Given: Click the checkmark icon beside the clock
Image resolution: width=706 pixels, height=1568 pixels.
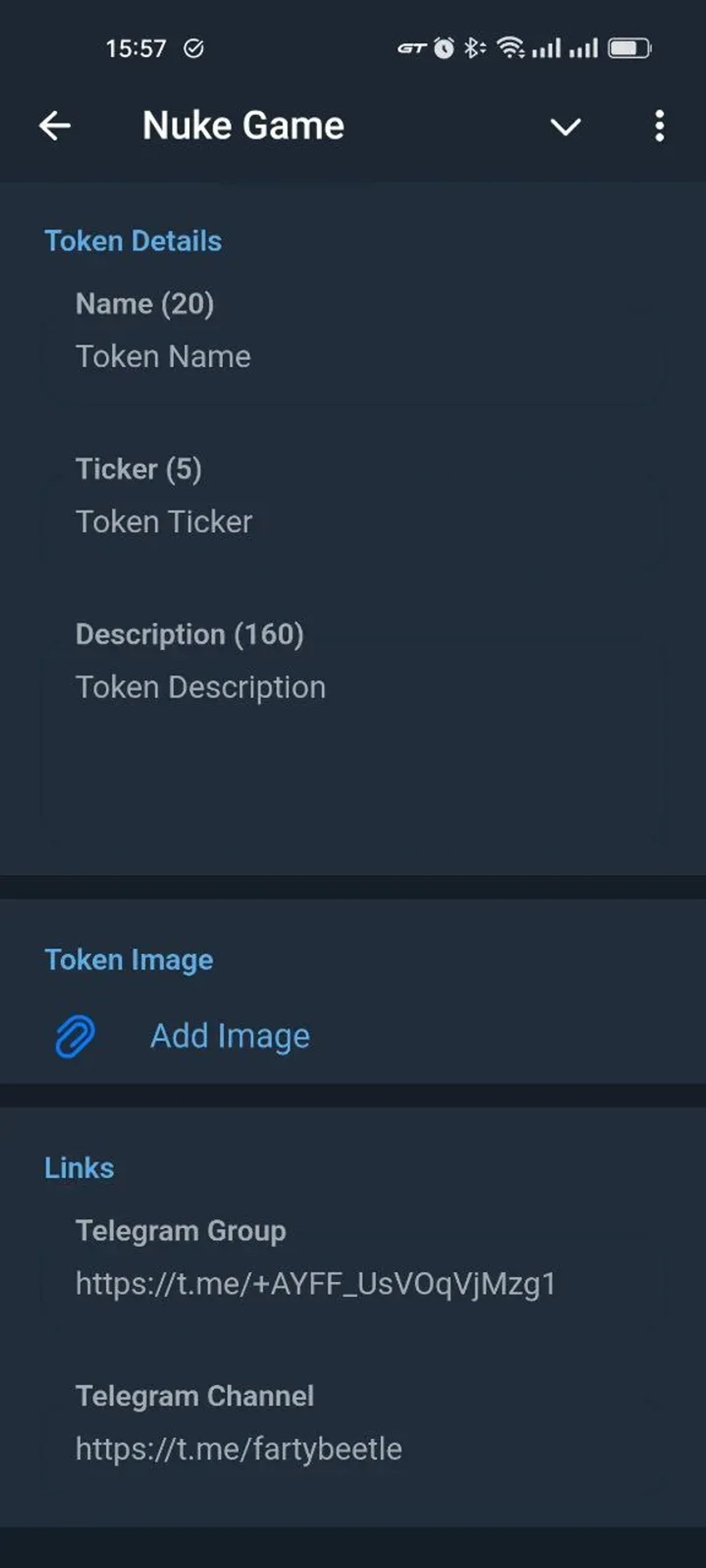Looking at the screenshot, I should pos(194,47).
